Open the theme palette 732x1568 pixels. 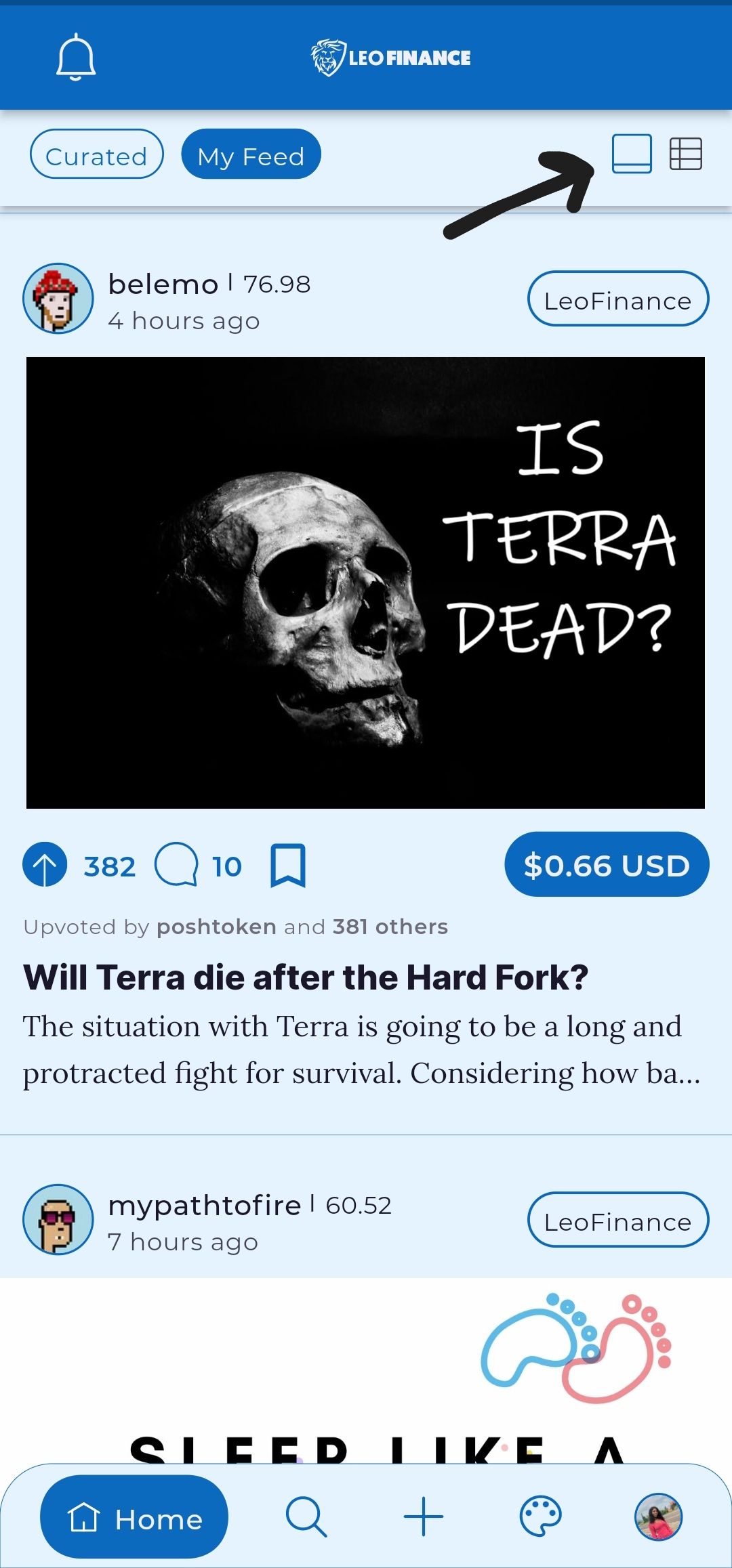pyautogui.click(x=540, y=1517)
